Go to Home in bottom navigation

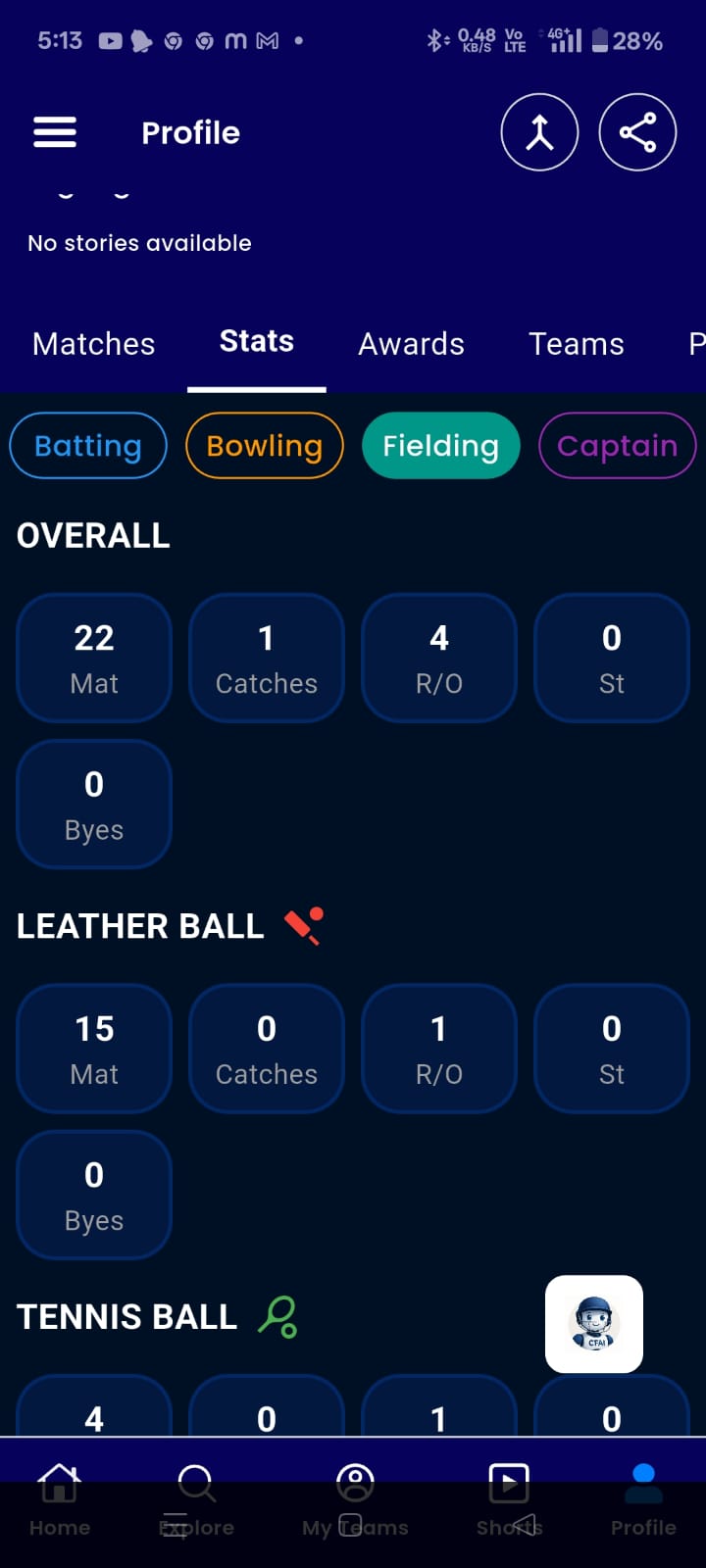click(59, 1499)
